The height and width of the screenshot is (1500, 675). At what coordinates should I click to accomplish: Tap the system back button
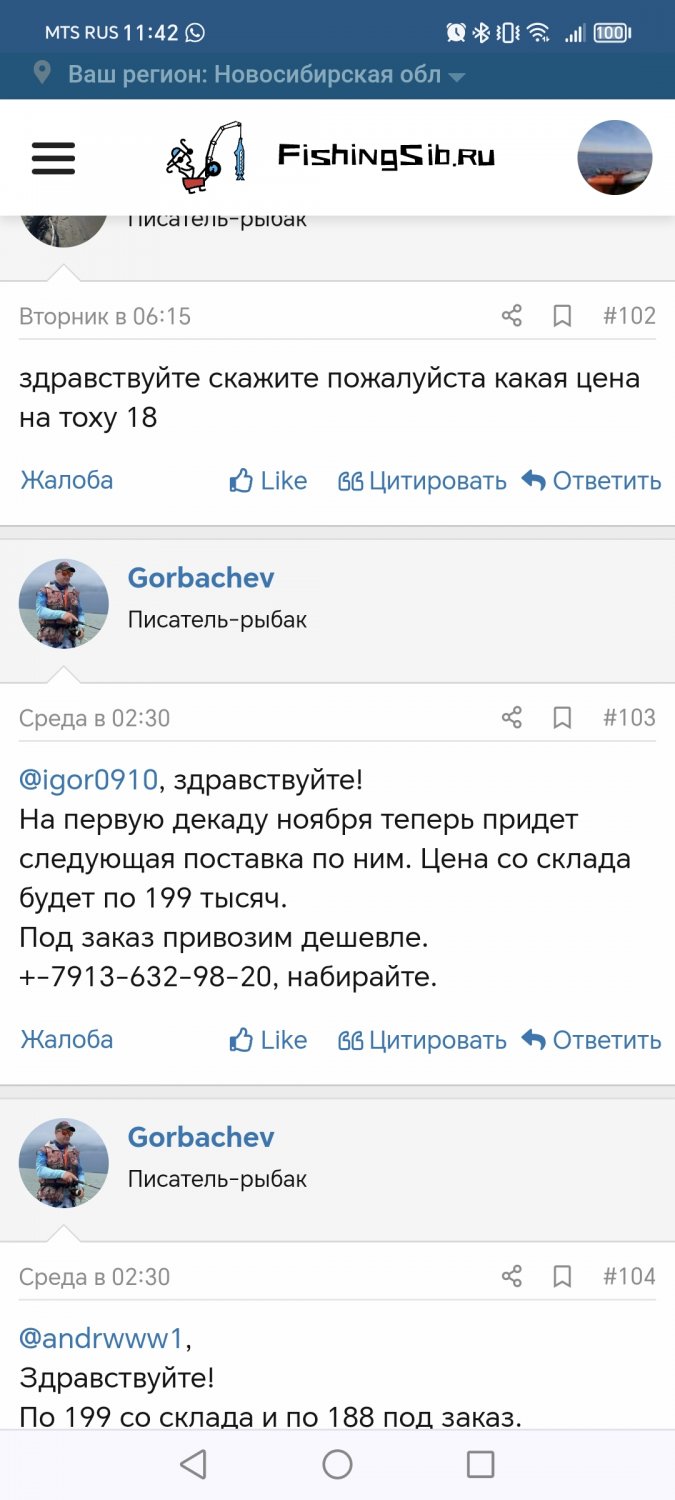pyautogui.click(x=193, y=1465)
